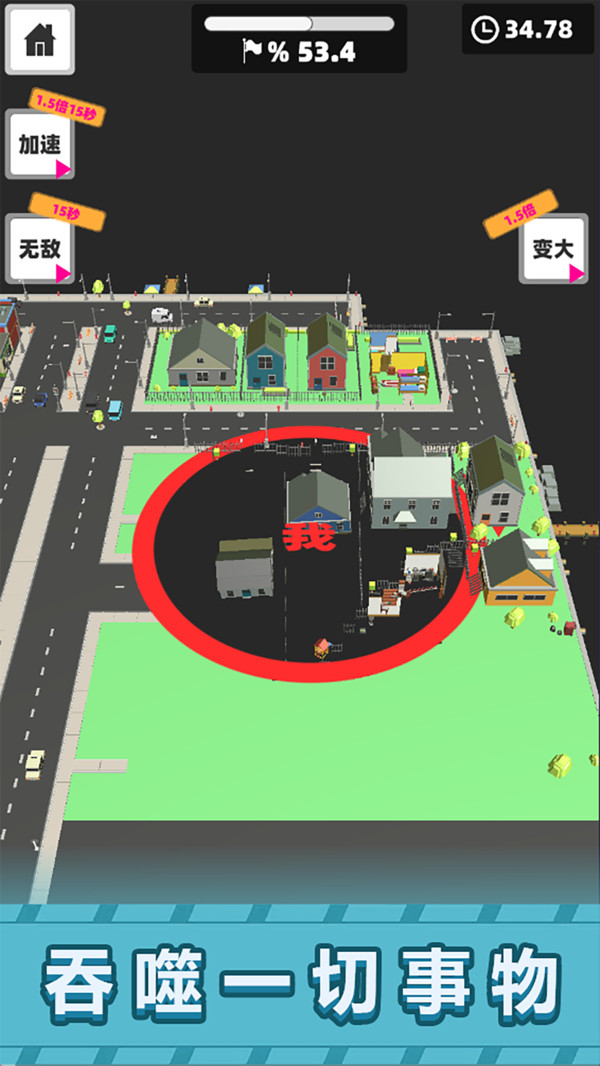
Task: Return to the home menu
Action: (40, 40)
